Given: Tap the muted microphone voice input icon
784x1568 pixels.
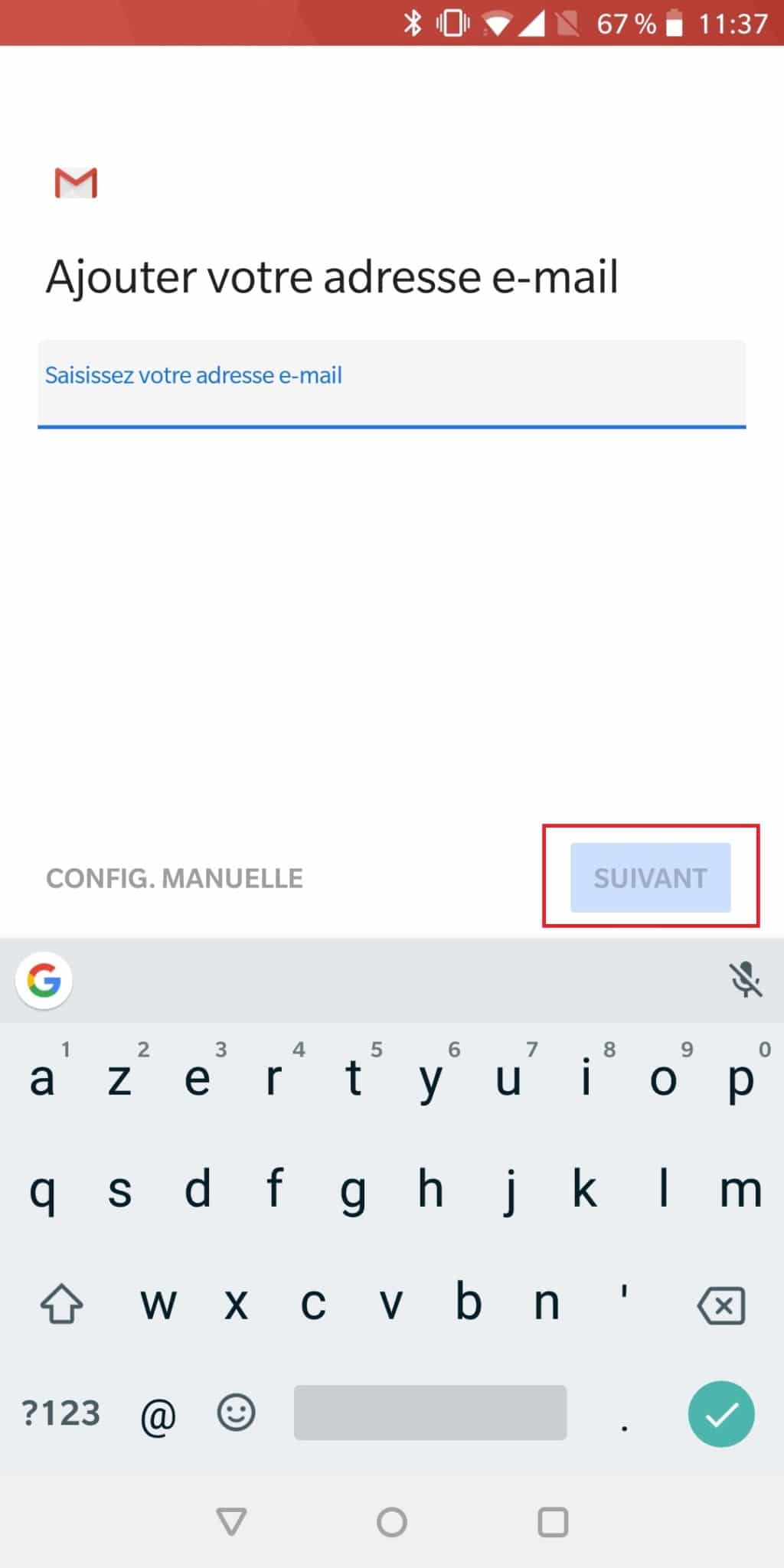Looking at the screenshot, I should pyautogui.click(x=746, y=980).
